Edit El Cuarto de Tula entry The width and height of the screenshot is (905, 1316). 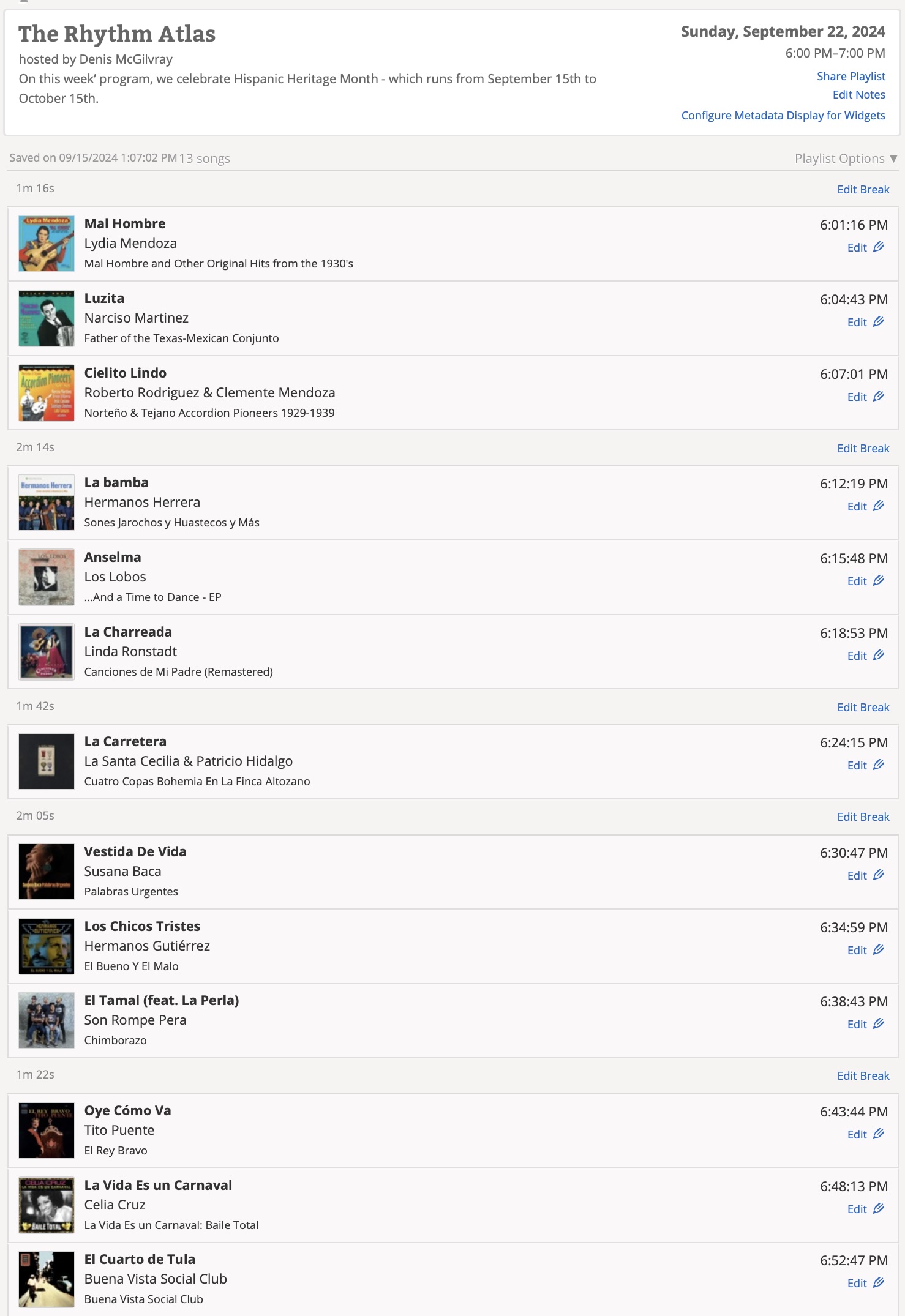point(865,1283)
